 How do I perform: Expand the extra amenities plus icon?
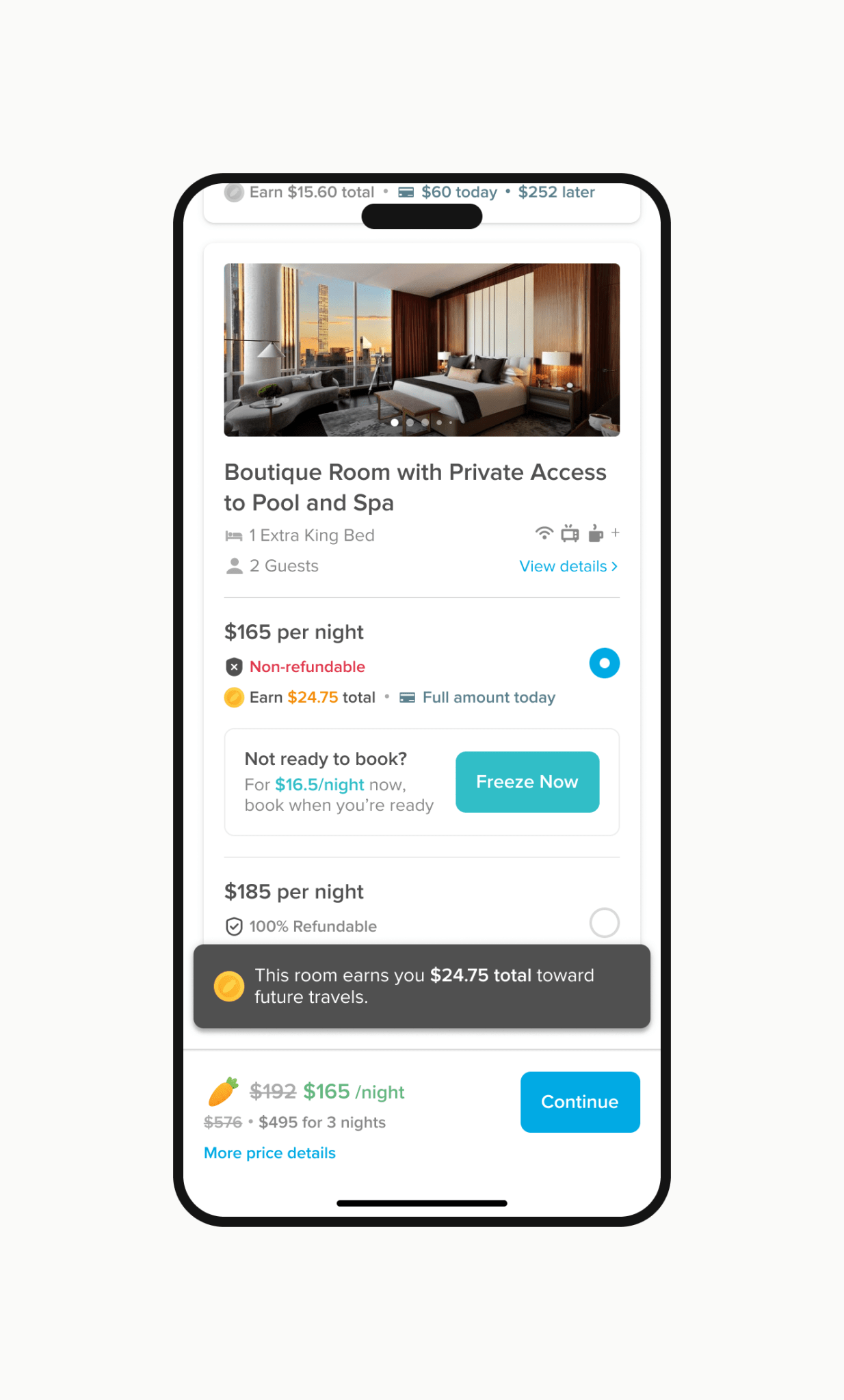[x=616, y=533]
